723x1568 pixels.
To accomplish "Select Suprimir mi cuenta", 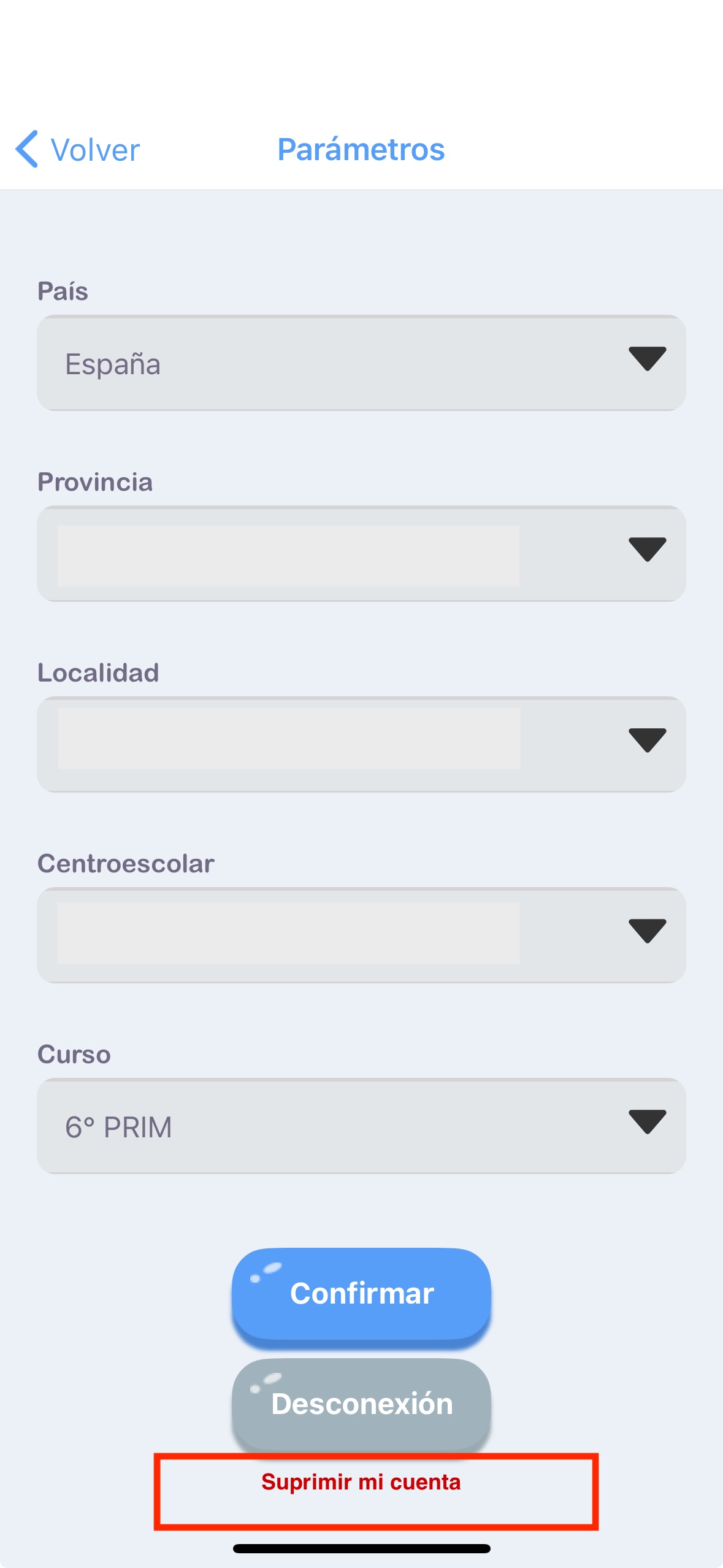I will (x=361, y=1482).
